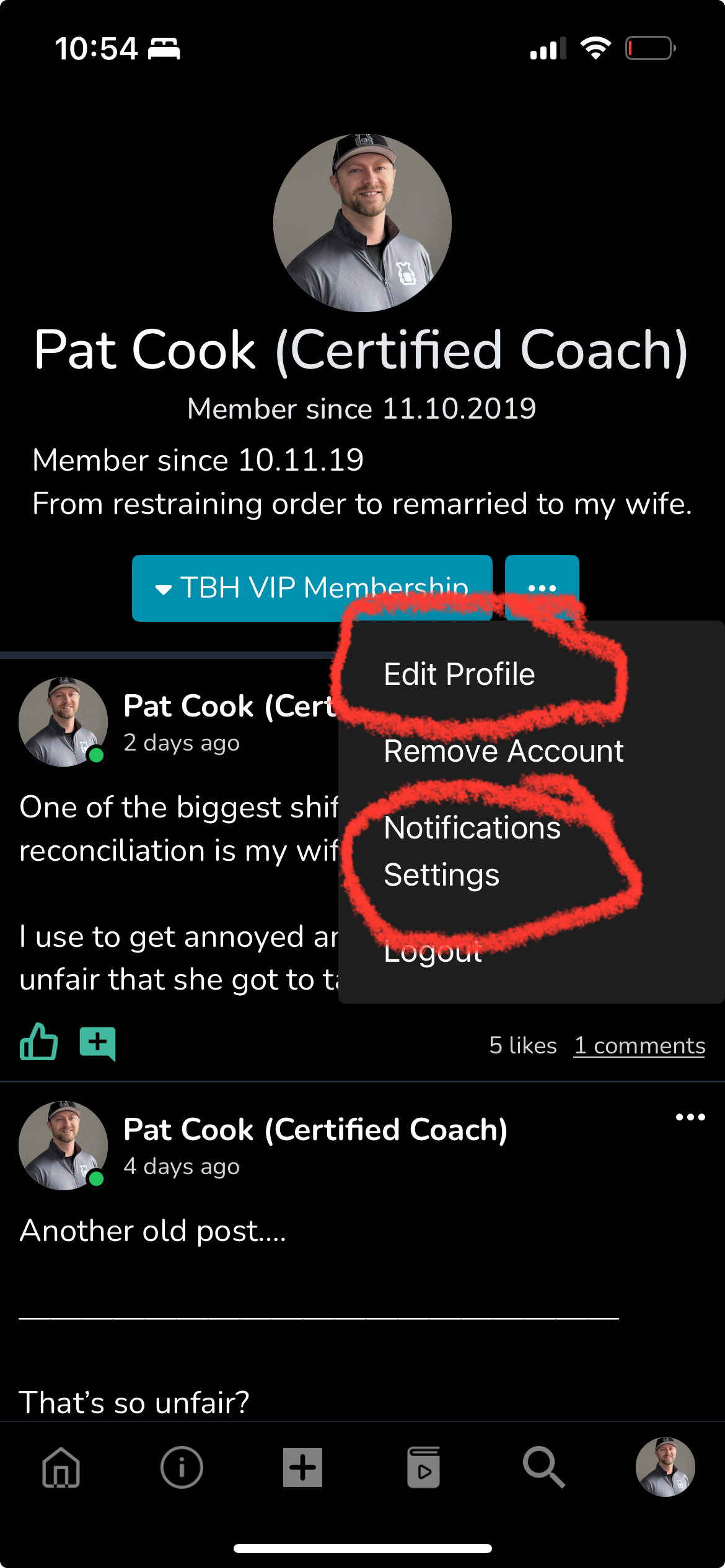Image resolution: width=725 pixels, height=1568 pixels.
Task: Open the profile tab avatar
Action: (x=665, y=1467)
